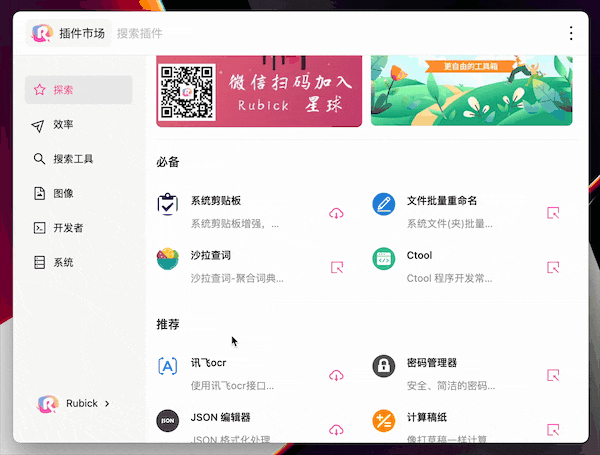
Task: Open the 文件批量重命名 plugin
Action: click(553, 213)
